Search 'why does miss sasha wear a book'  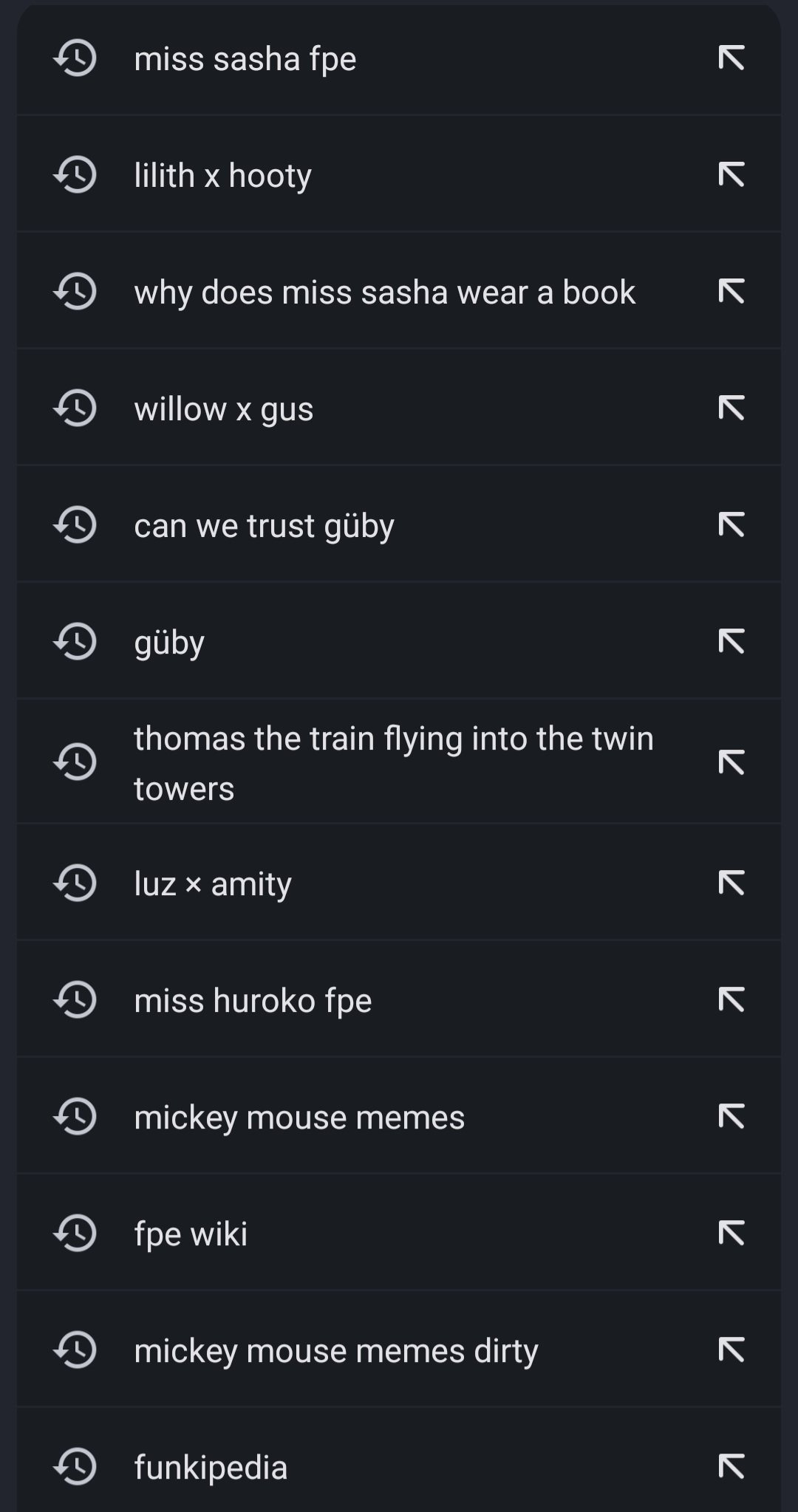pos(384,293)
